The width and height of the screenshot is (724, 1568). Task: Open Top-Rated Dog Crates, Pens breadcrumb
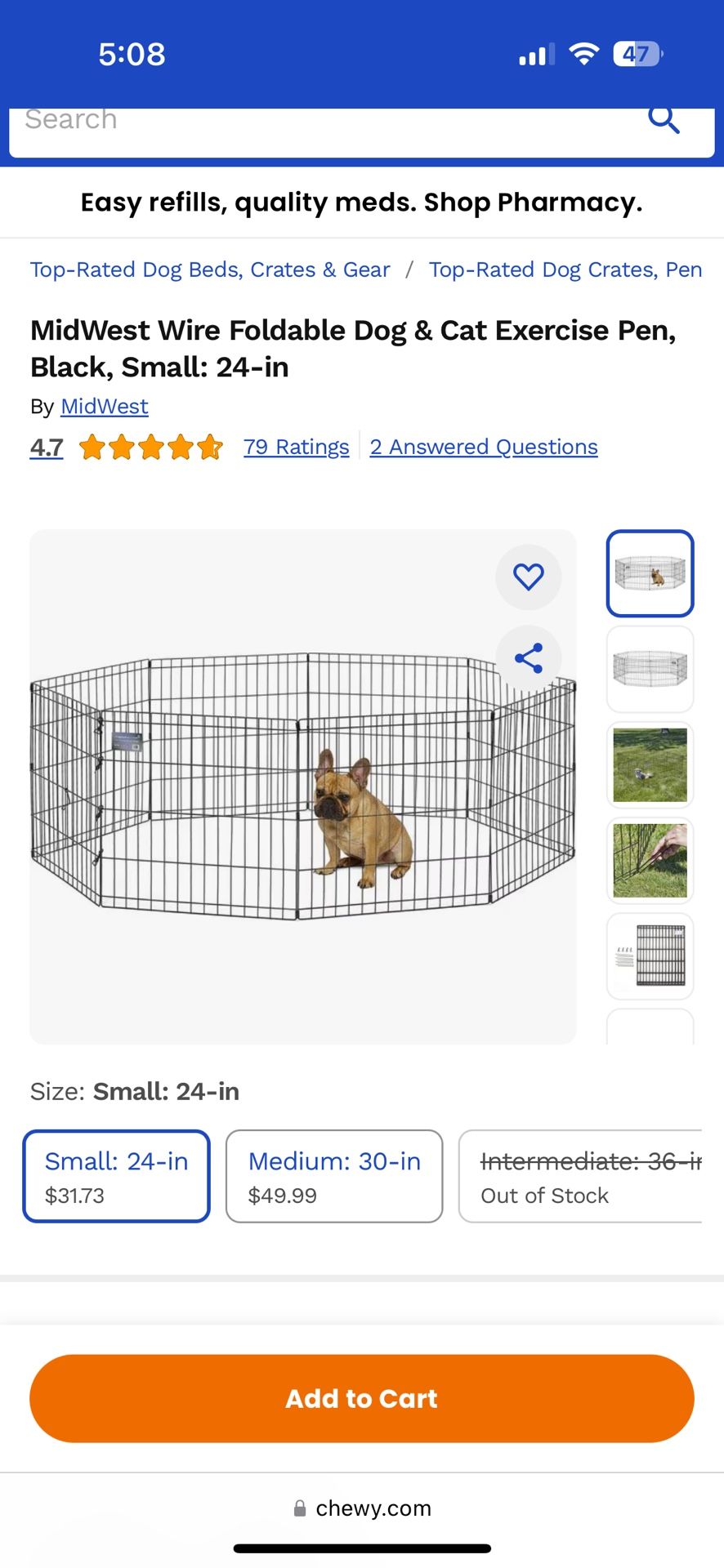click(565, 269)
